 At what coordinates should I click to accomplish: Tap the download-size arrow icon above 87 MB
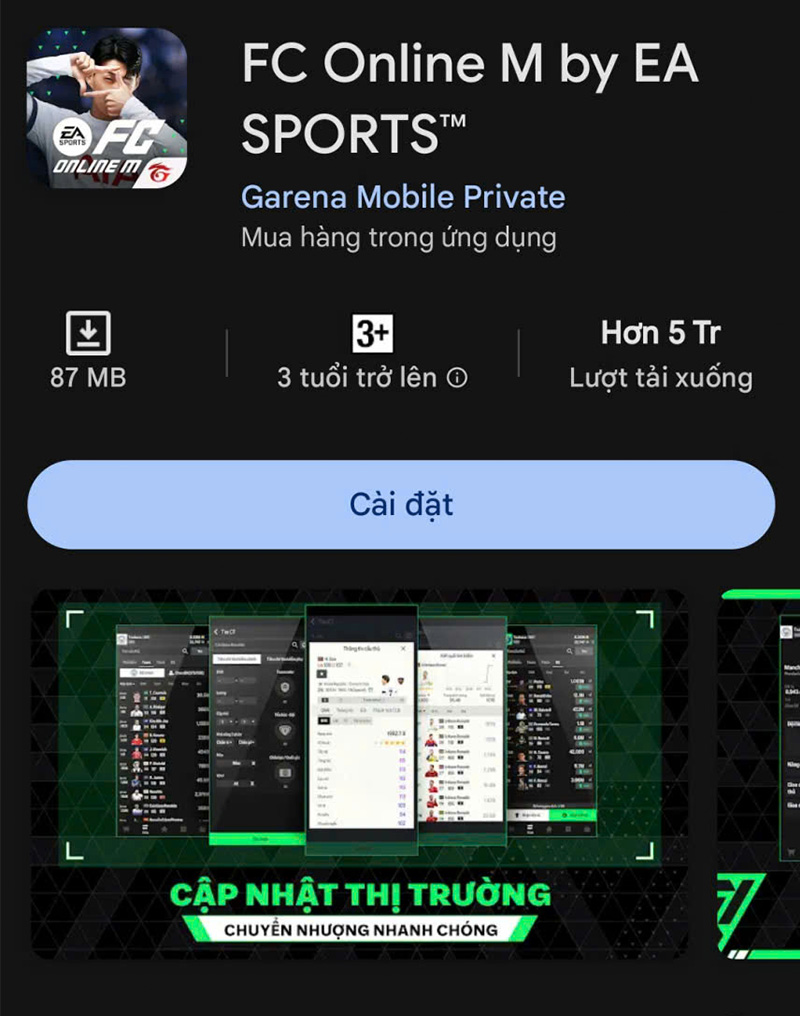(x=88, y=332)
